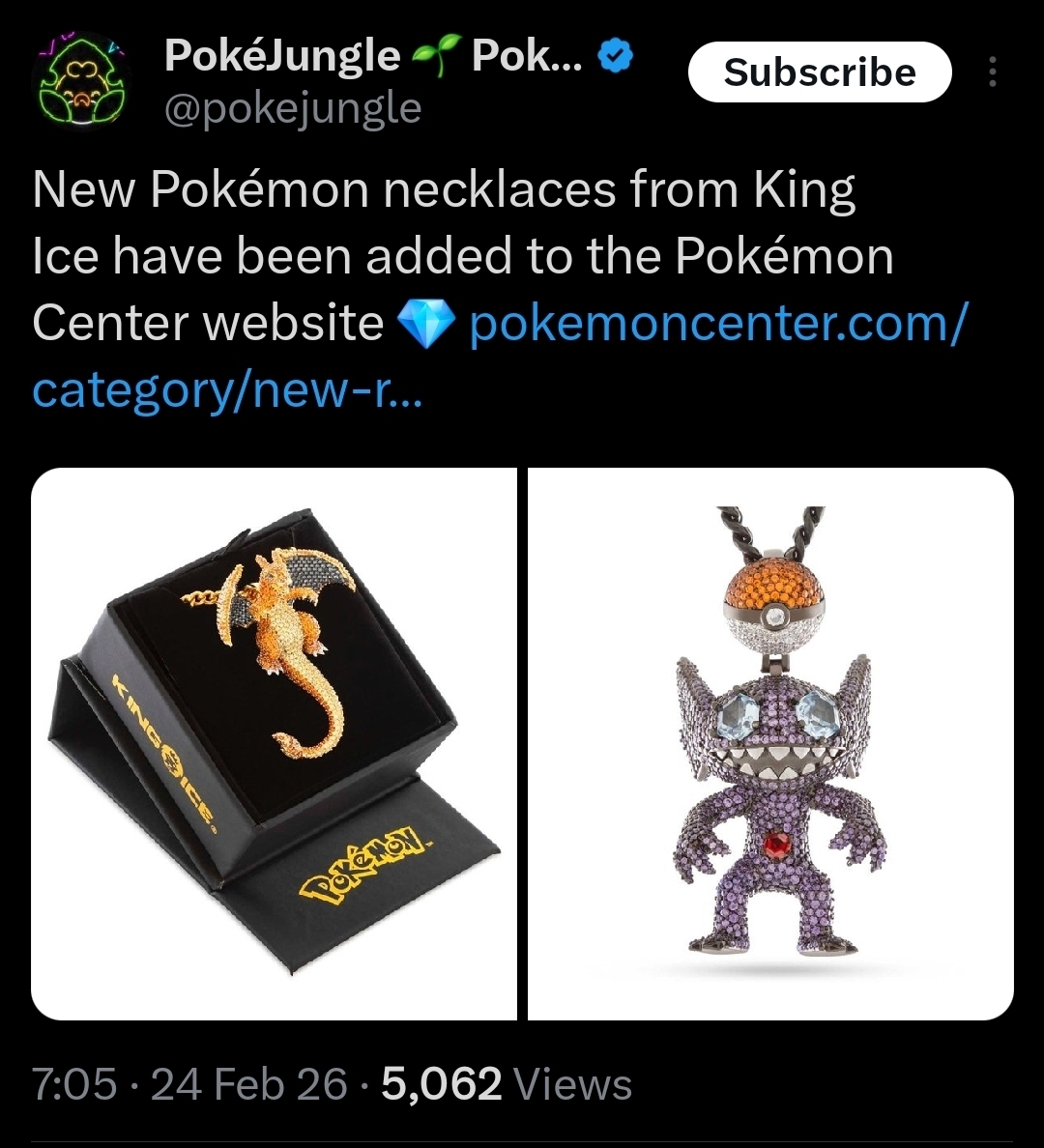View the Sableye pendant photo

770,744
